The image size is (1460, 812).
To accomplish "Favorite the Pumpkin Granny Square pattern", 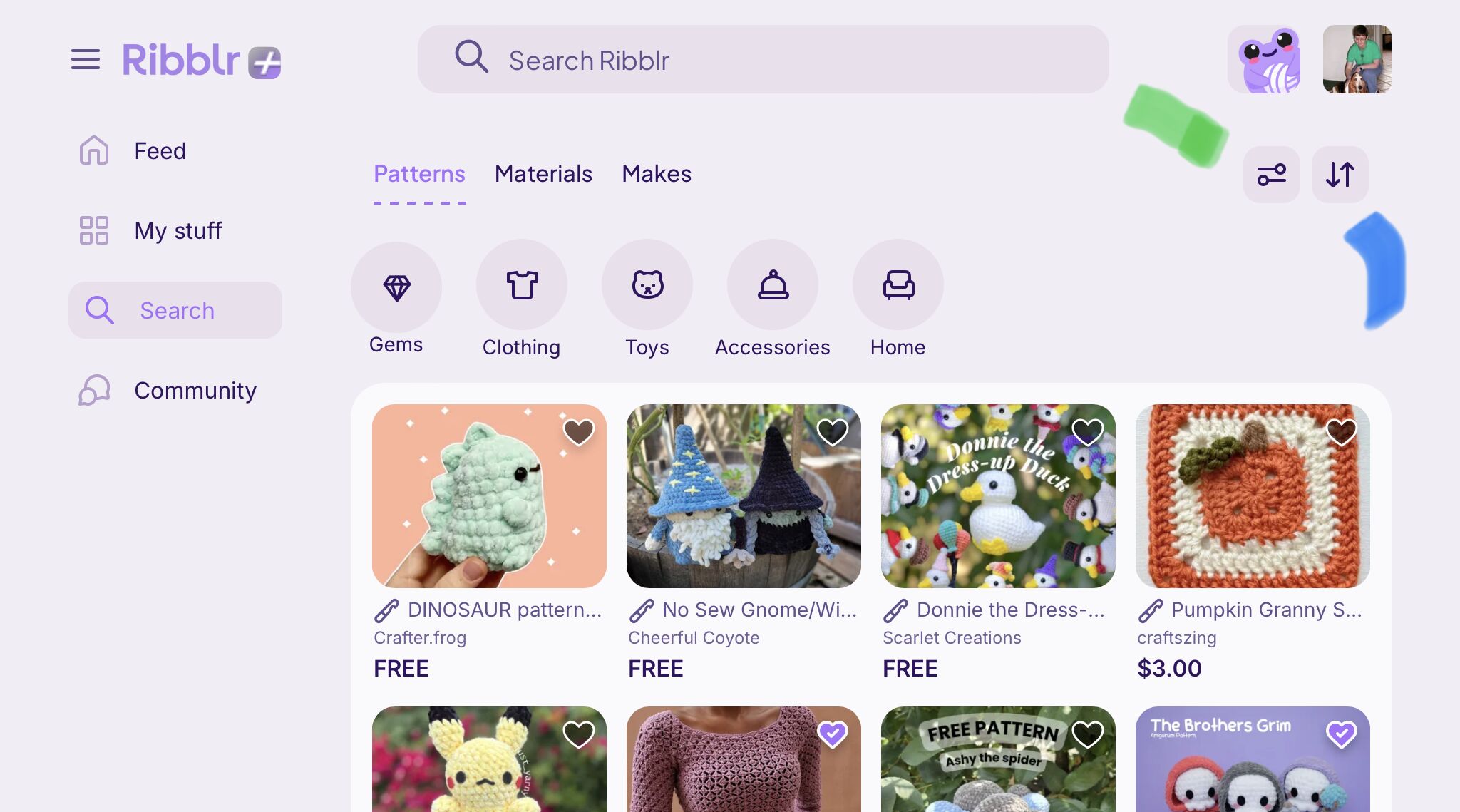I will pyautogui.click(x=1341, y=432).
